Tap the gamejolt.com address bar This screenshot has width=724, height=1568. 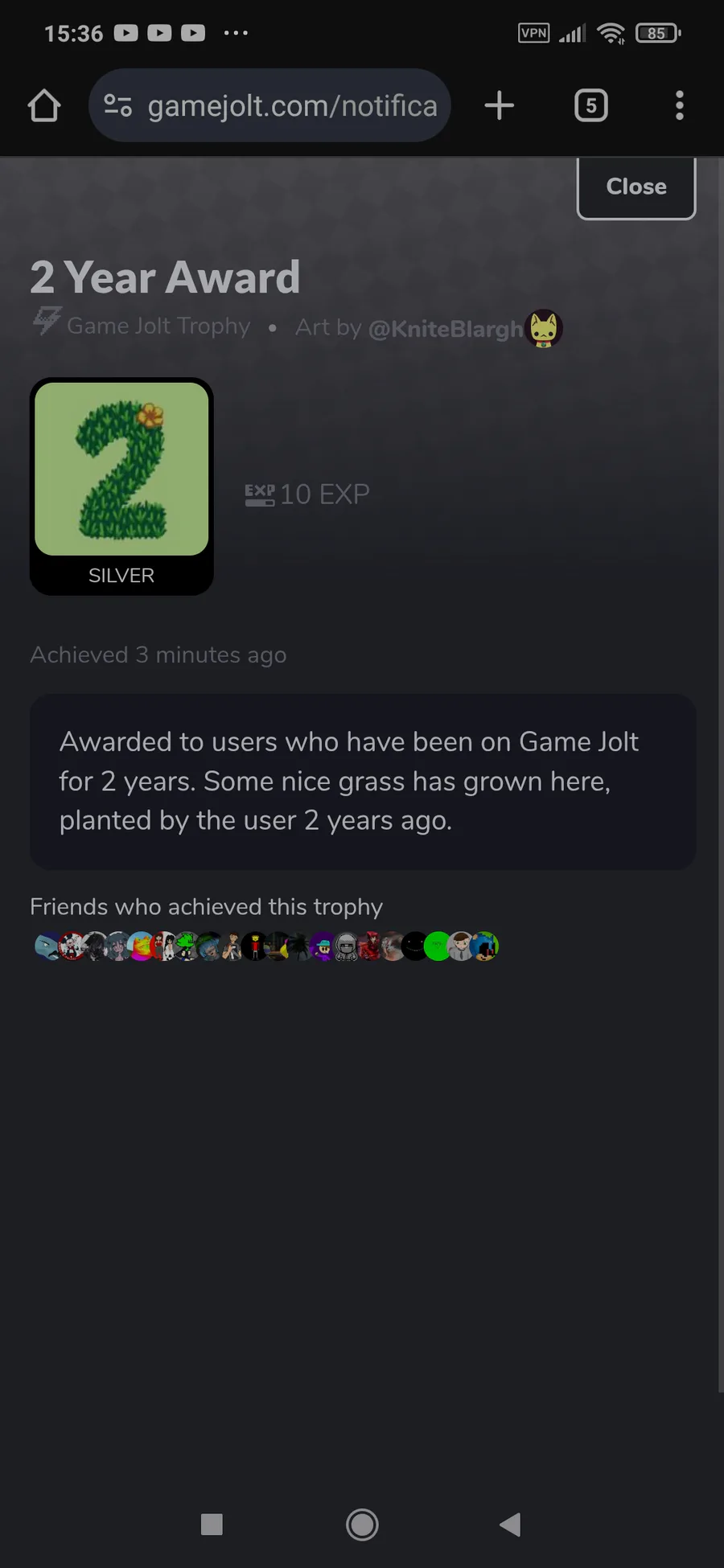point(291,105)
